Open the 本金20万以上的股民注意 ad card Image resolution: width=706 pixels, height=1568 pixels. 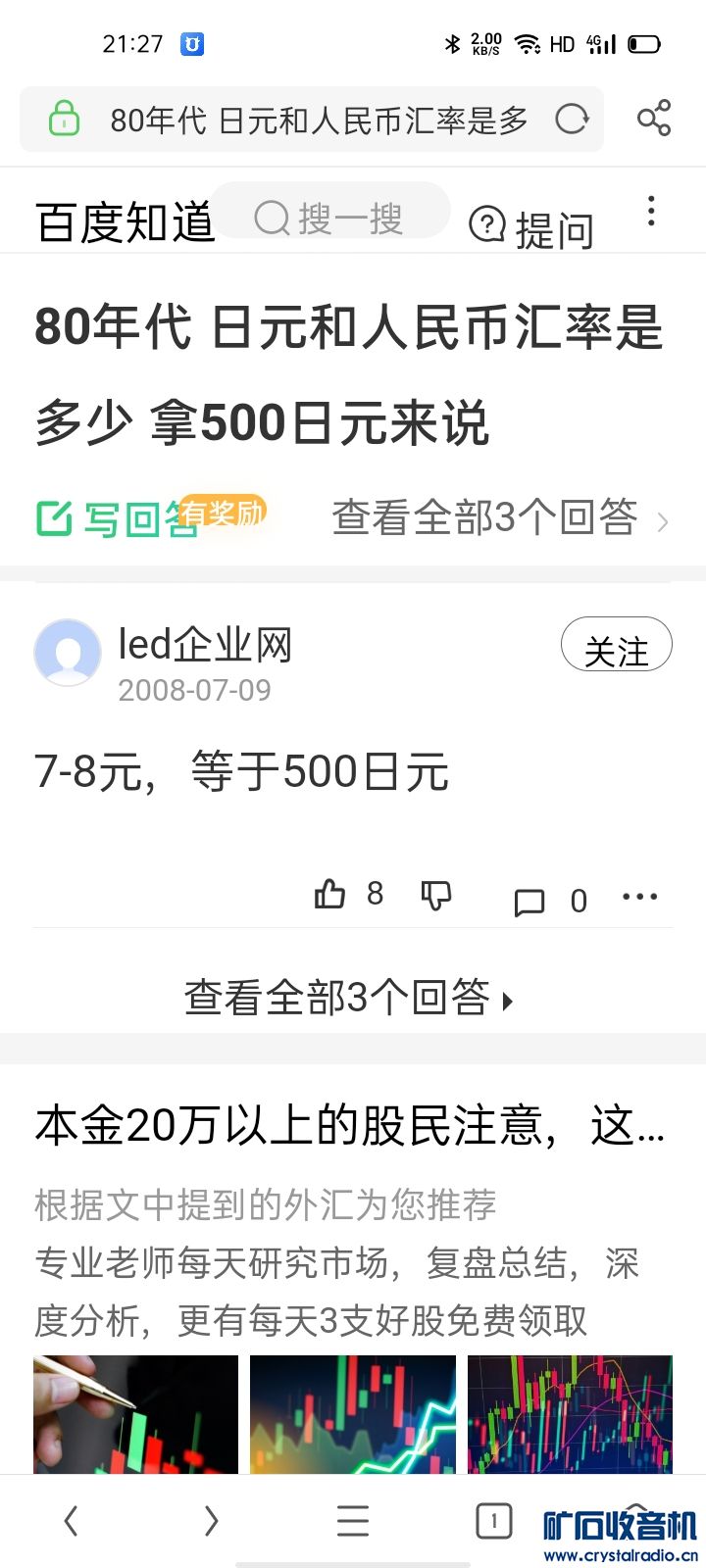351,1125
